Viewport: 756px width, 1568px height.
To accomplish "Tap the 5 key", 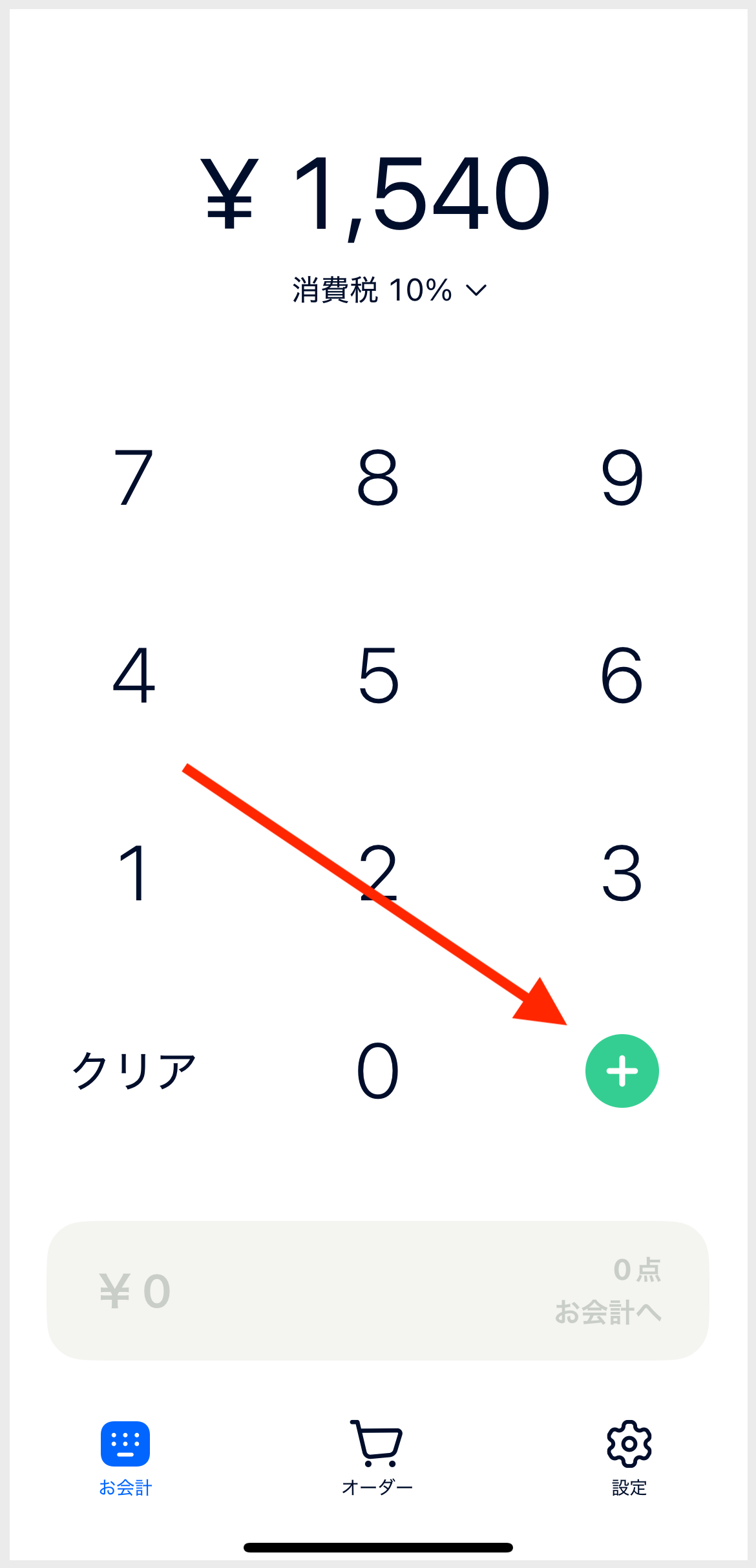I will coord(378,675).
